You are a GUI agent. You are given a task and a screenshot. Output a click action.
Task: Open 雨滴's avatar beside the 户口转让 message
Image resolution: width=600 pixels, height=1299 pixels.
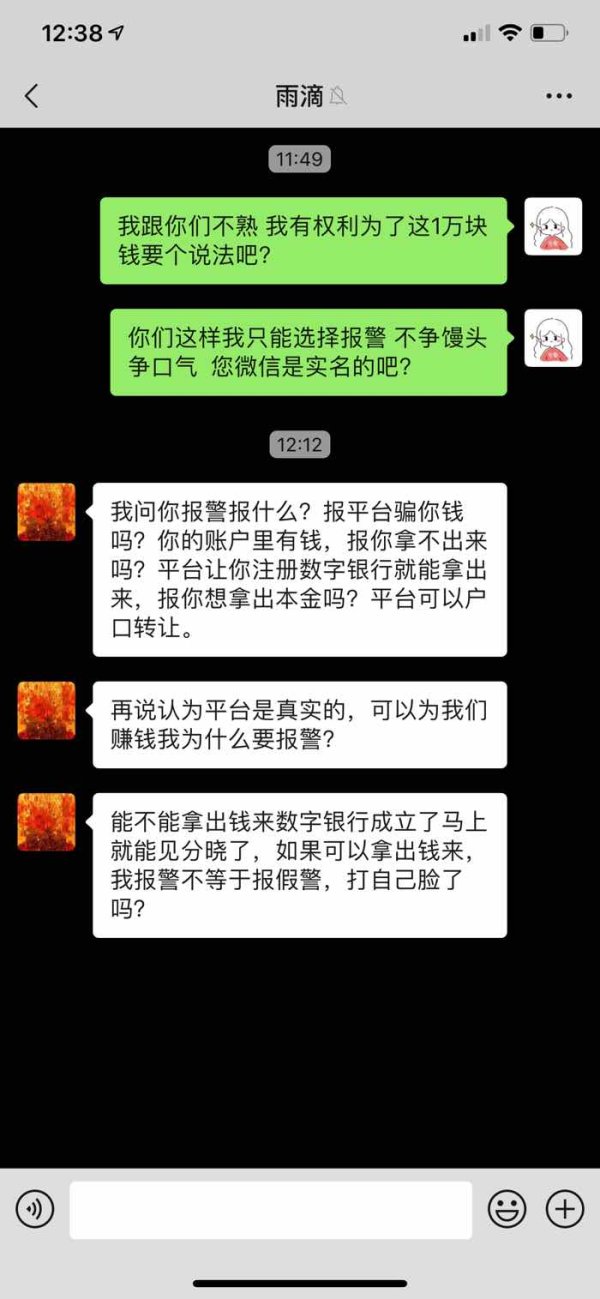[46, 512]
